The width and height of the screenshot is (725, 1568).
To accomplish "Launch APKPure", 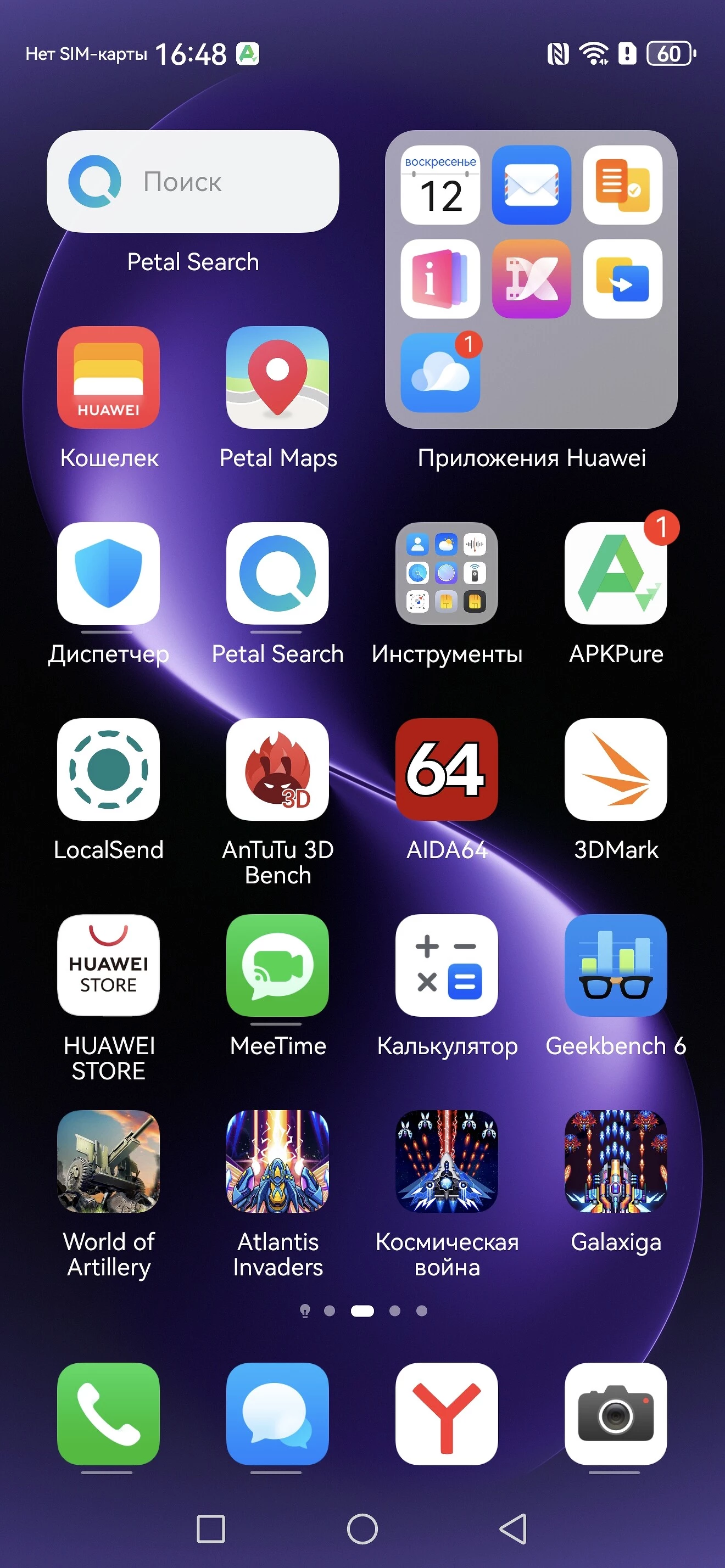I will [x=616, y=573].
